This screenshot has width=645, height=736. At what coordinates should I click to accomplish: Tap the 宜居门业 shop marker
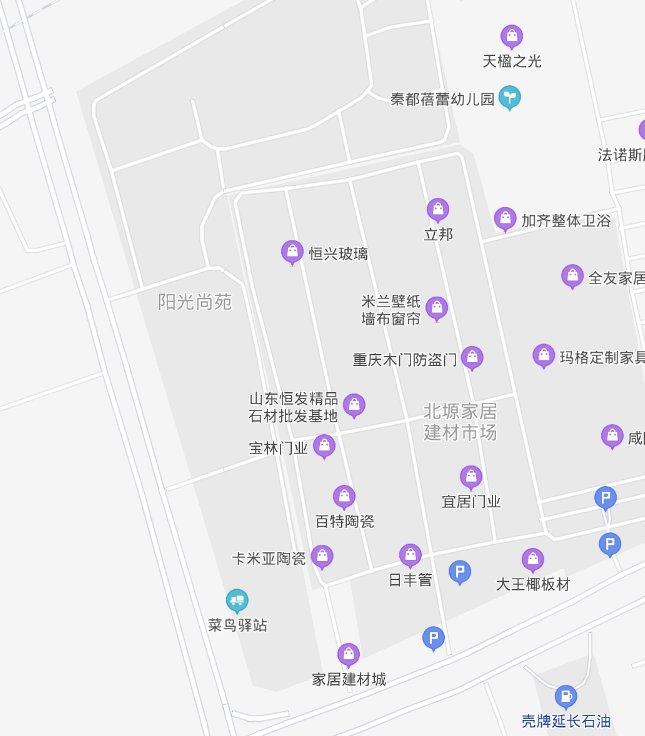(x=471, y=477)
